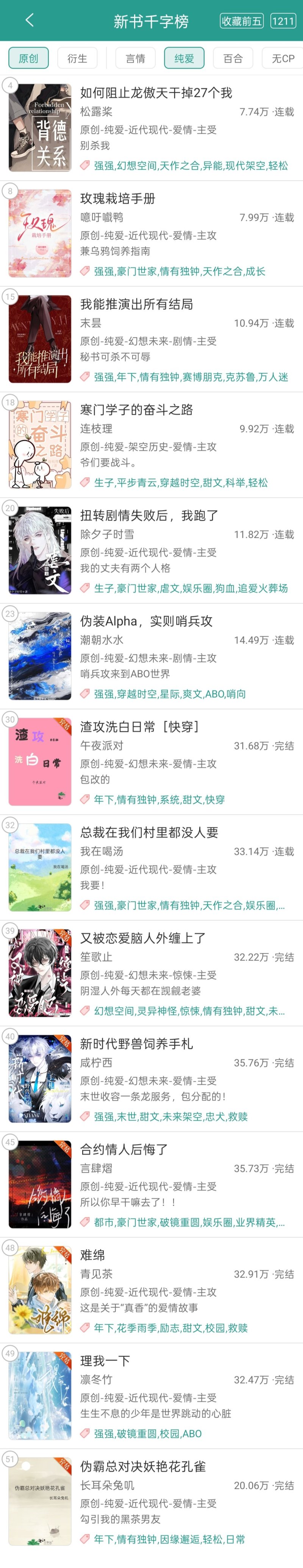Open 渣攻洗白日常［快穿］
Screen dimensions: 303x1568
(140, 727)
